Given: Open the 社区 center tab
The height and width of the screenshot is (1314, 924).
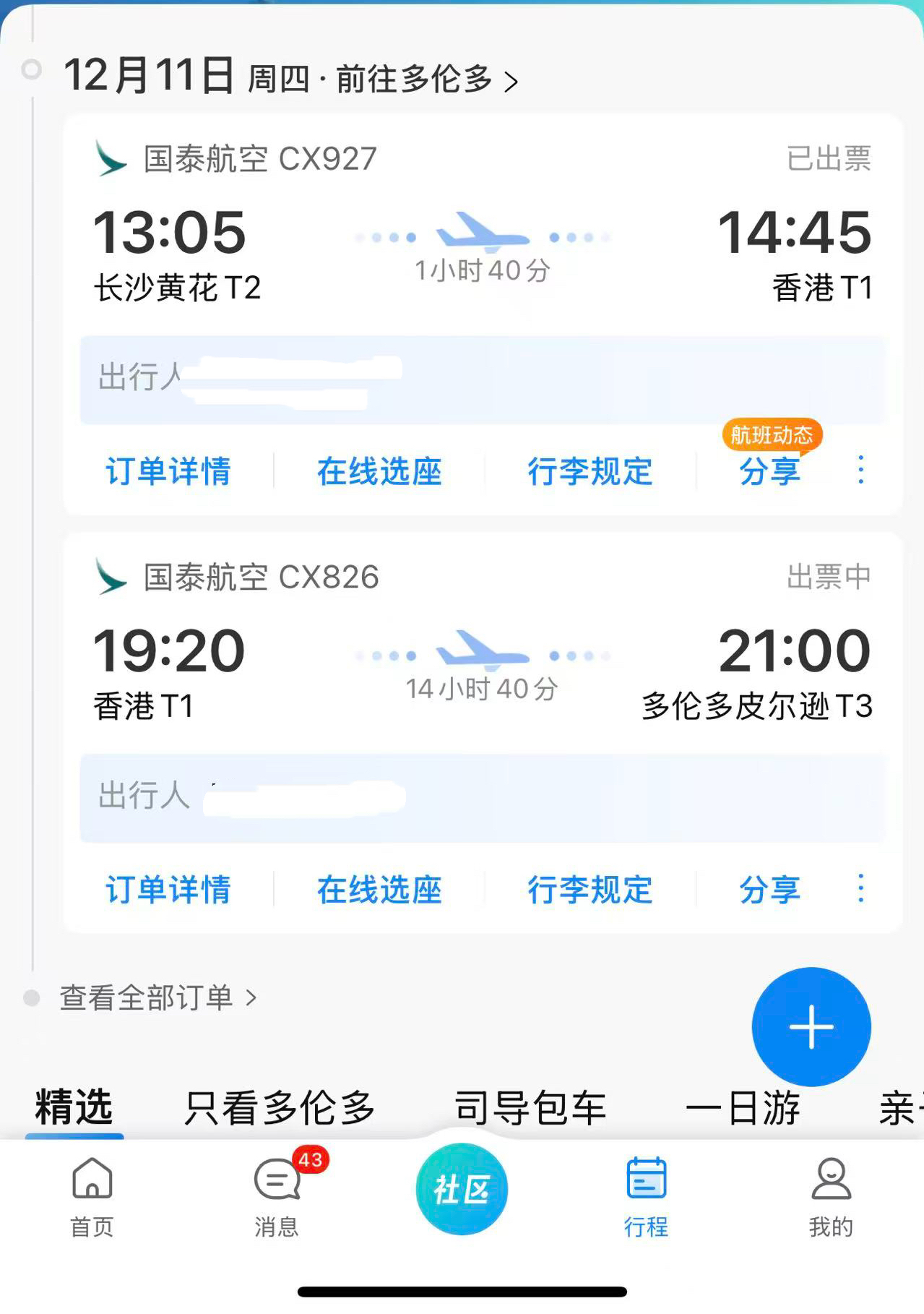Looking at the screenshot, I should coord(462,1189).
